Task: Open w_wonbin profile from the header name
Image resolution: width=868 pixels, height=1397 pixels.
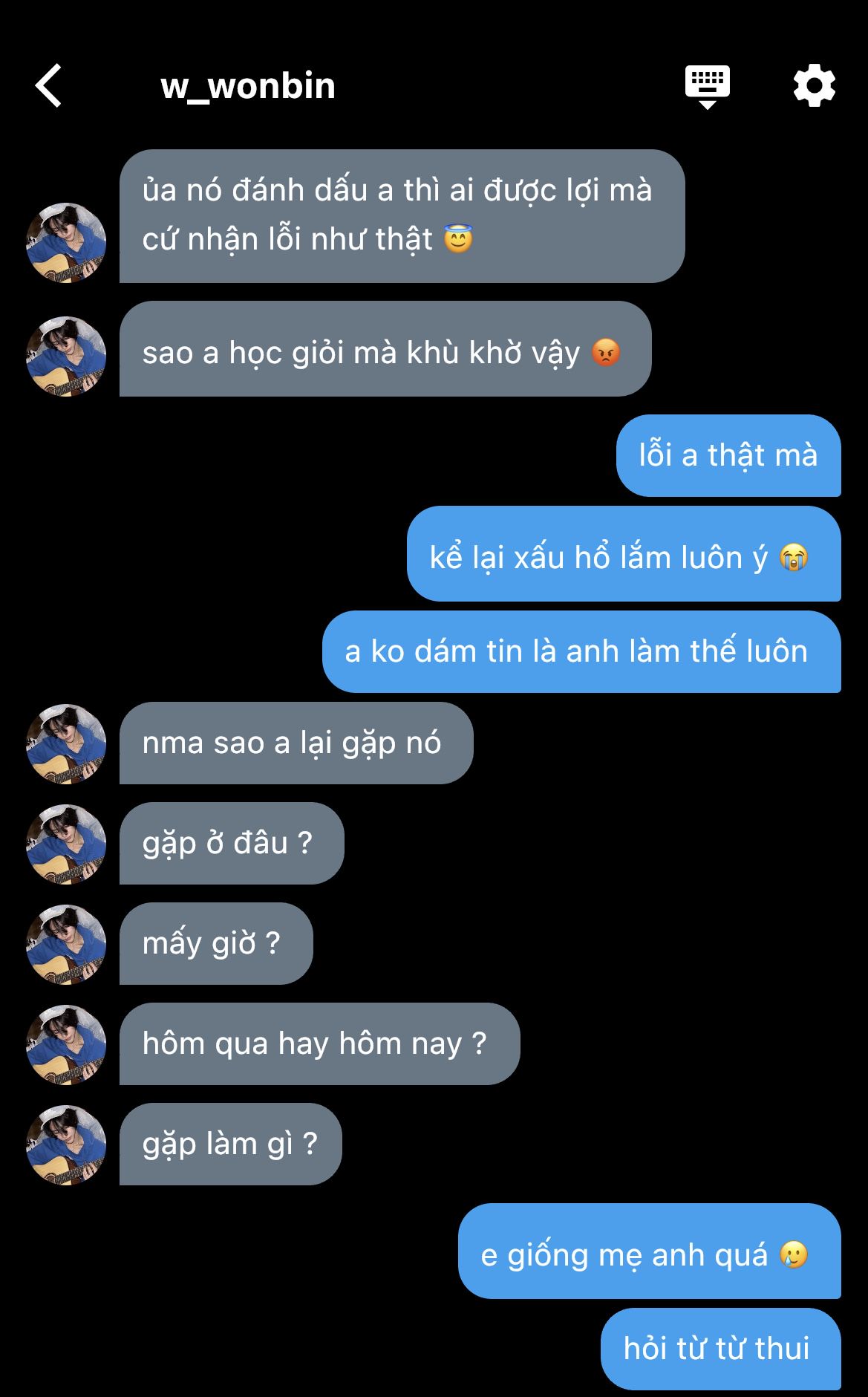Action: click(248, 86)
